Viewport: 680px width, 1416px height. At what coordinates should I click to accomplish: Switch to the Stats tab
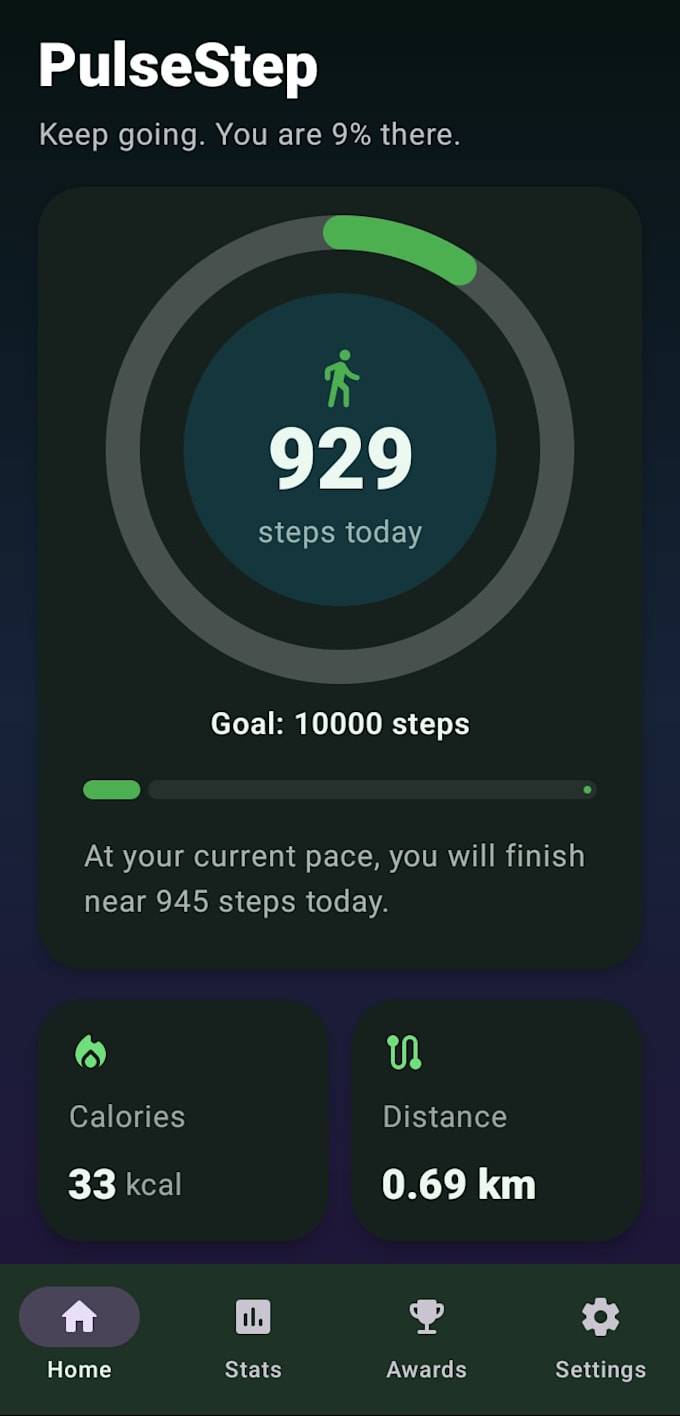coord(253,1337)
